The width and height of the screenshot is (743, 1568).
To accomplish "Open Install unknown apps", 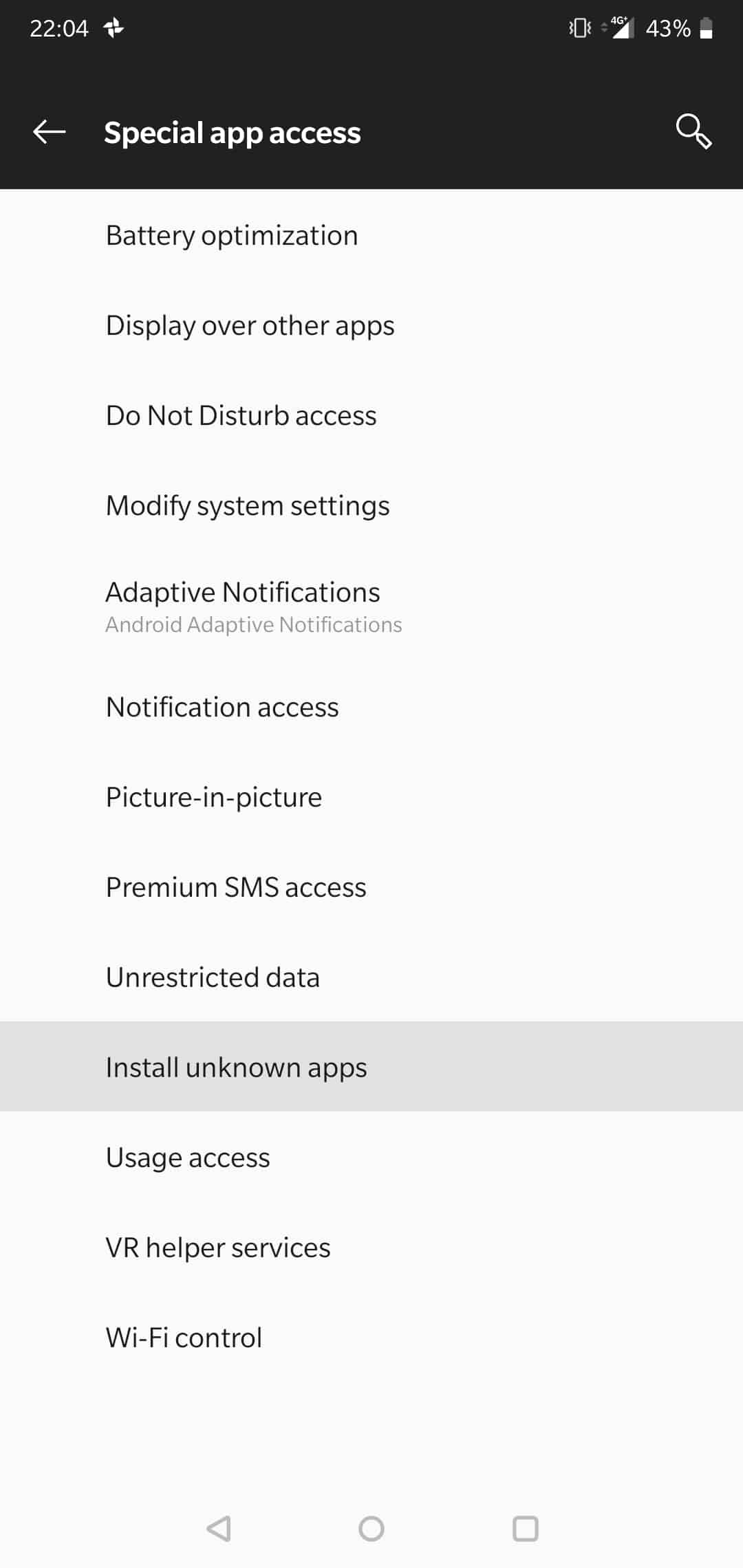I will [371, 1067].
